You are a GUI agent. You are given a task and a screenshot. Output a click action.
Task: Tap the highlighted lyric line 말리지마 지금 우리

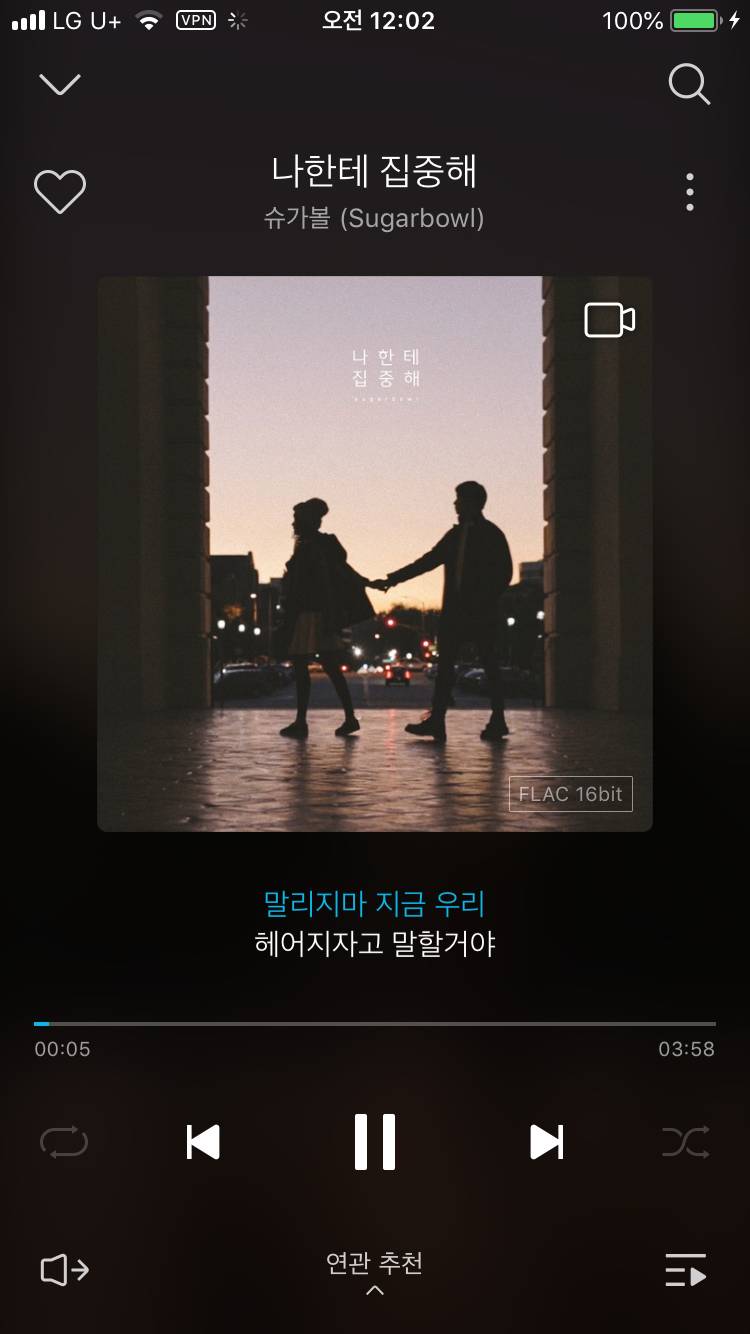375,903
